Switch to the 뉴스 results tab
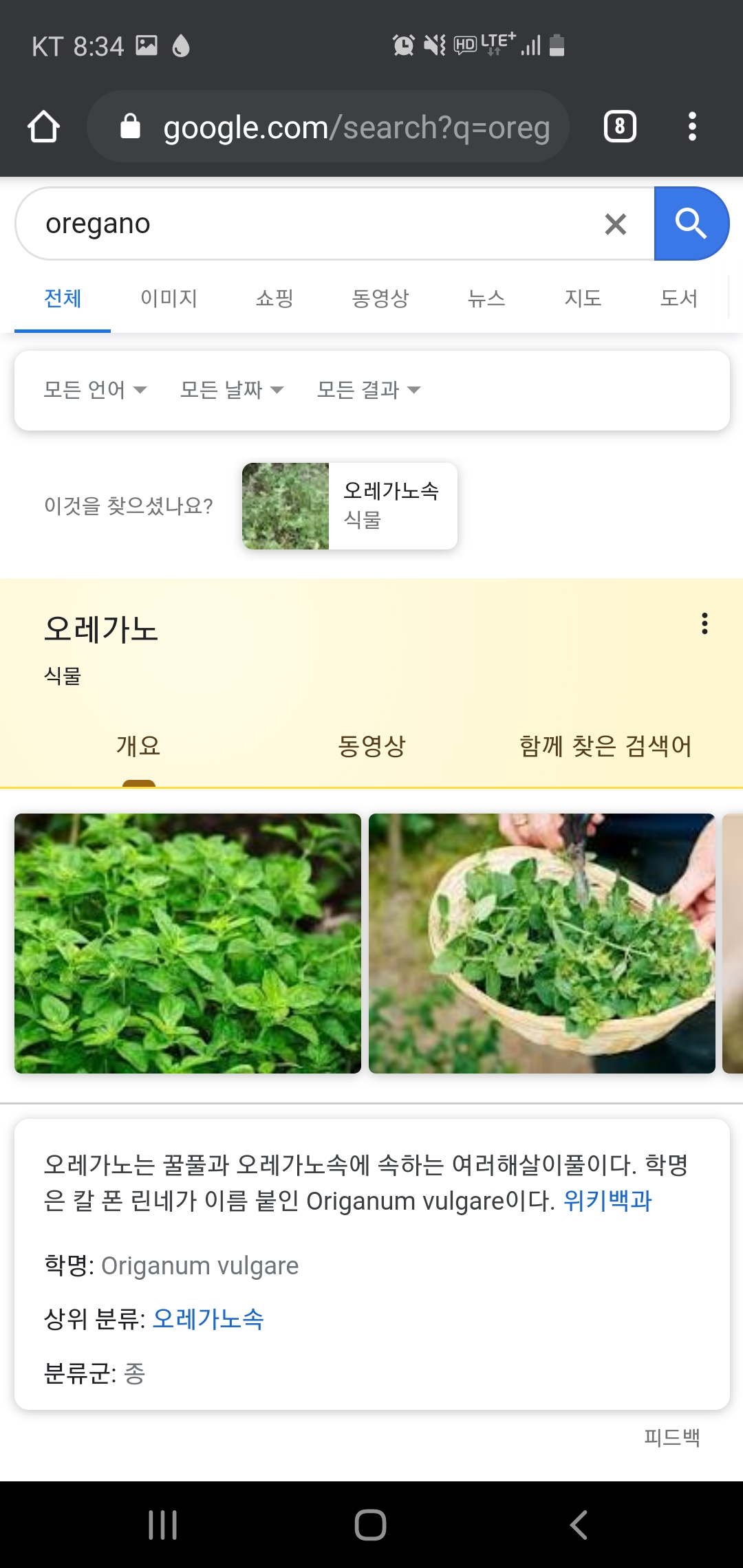Viewport: 743px width, 1568px height. click(486, 298)
